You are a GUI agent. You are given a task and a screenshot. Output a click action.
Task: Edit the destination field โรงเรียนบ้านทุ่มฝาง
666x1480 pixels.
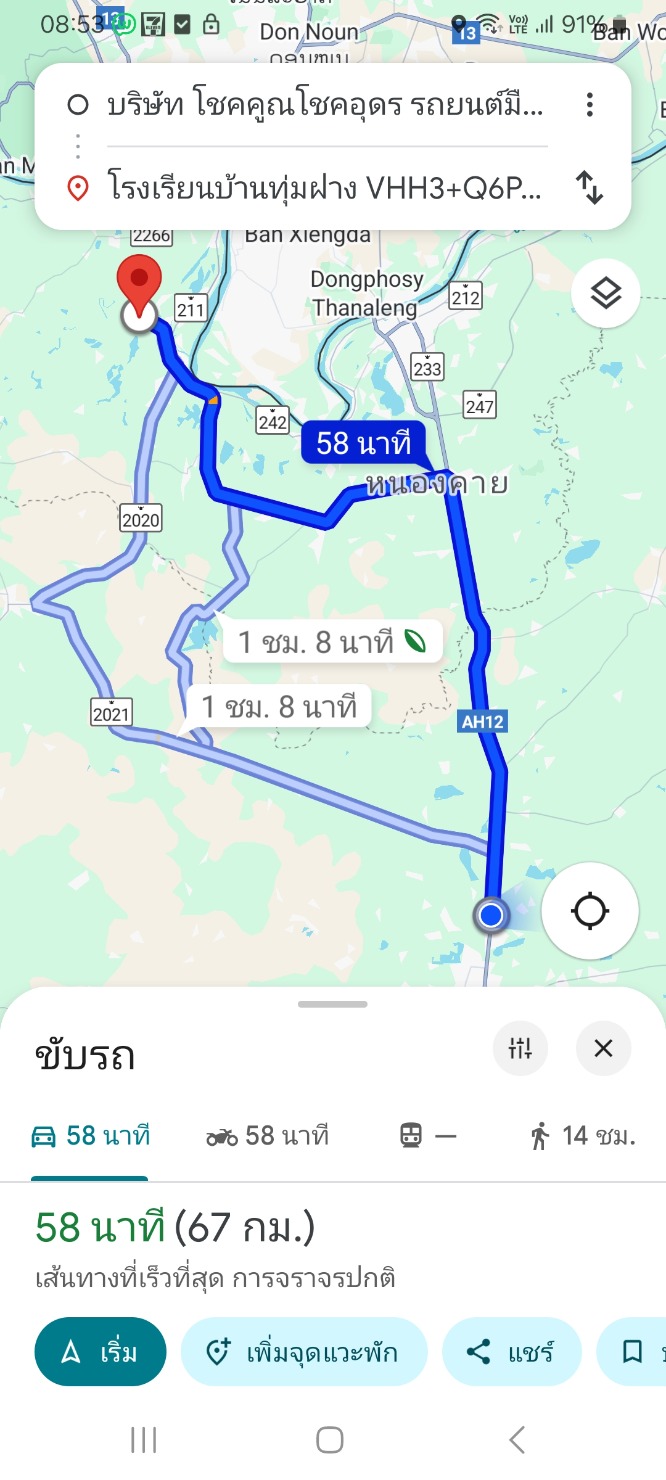click(x=325, y=187)
